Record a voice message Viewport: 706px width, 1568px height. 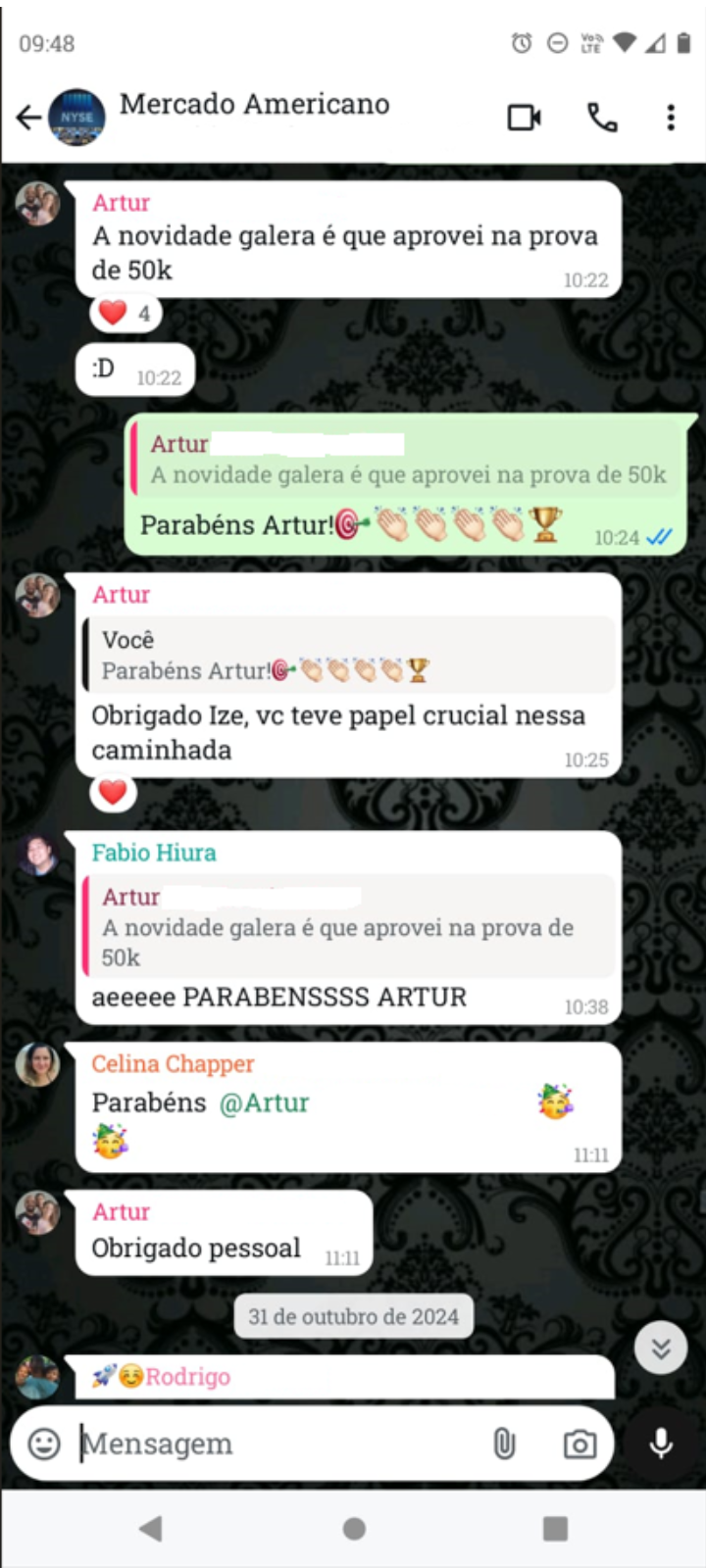point(662,1444)
